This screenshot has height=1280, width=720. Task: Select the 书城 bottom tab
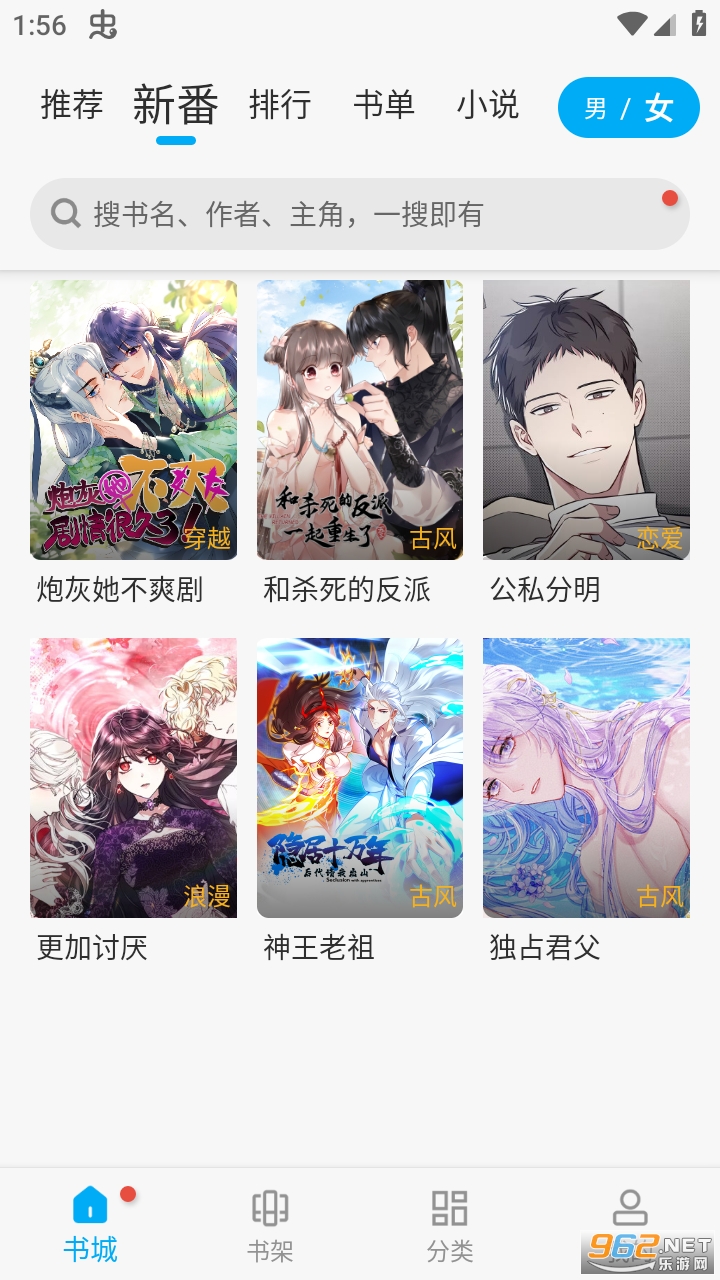(90, 1224)
